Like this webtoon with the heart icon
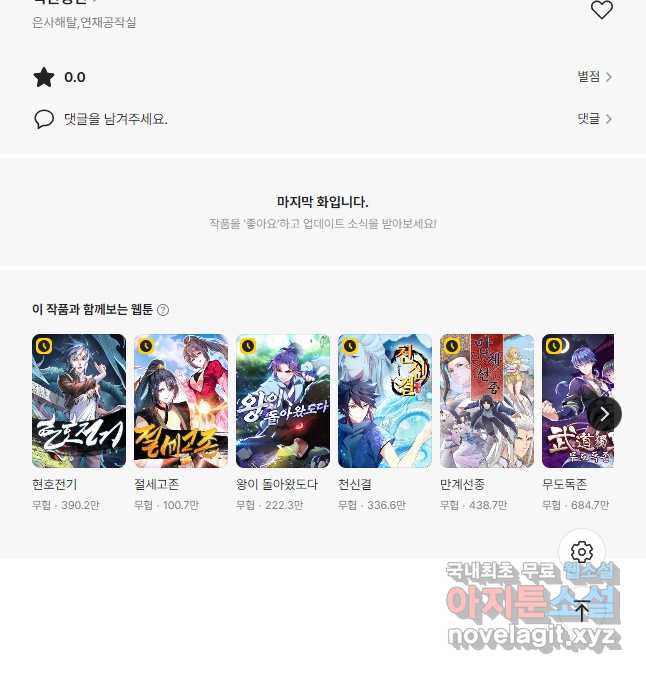The width and height of the screenshot is (646, 674). (601, 10)
